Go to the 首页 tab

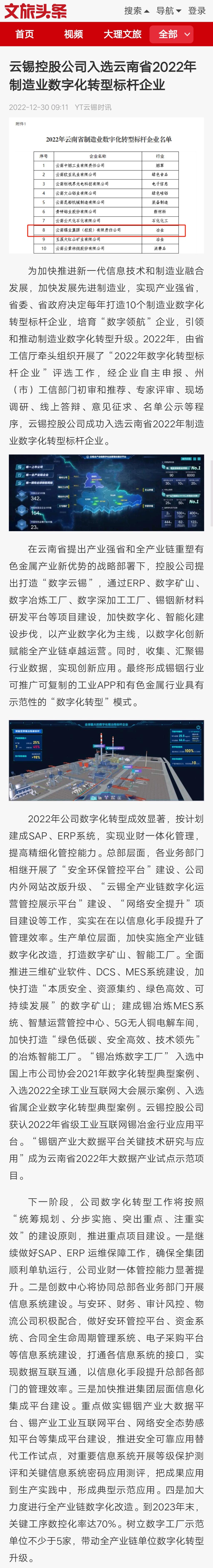point(25,34)
